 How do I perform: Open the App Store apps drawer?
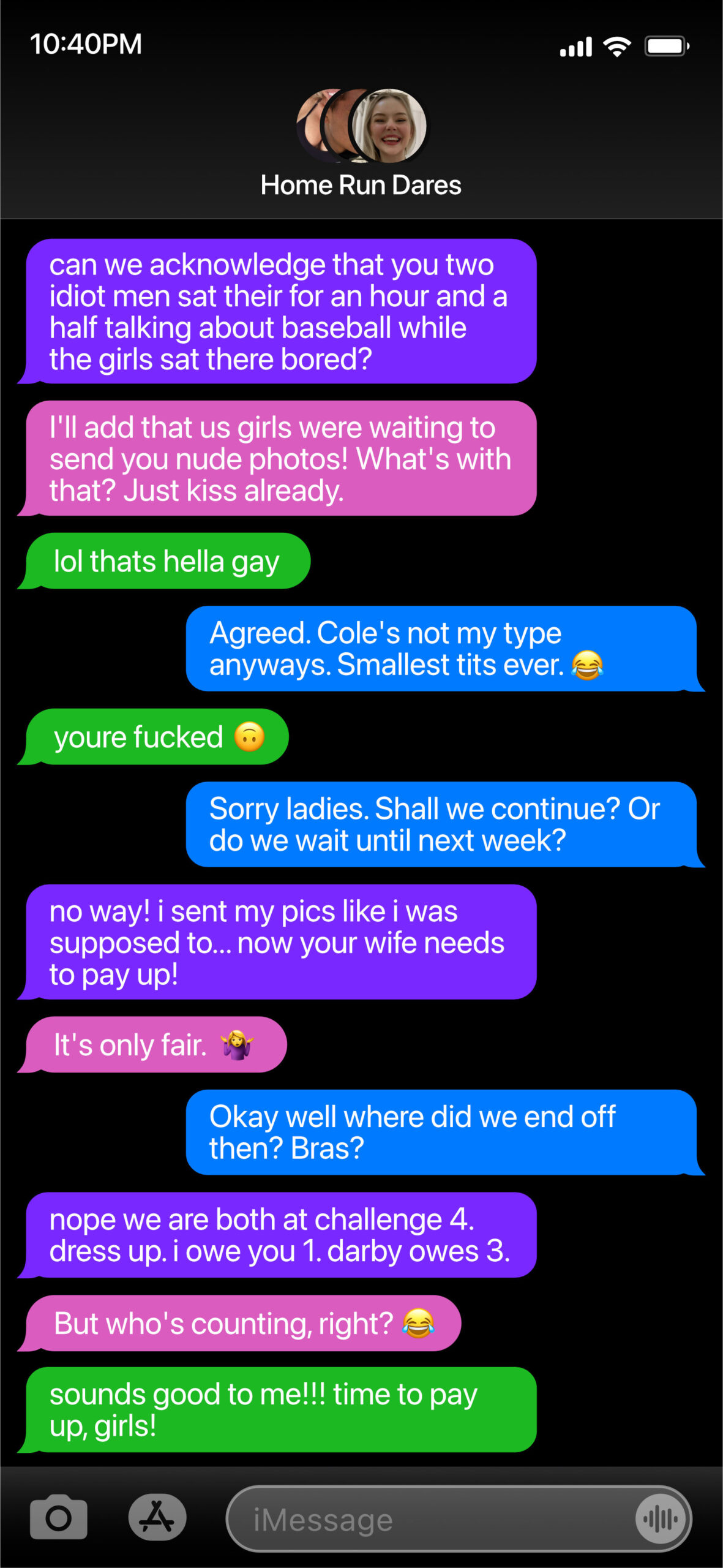point(157,1517)
